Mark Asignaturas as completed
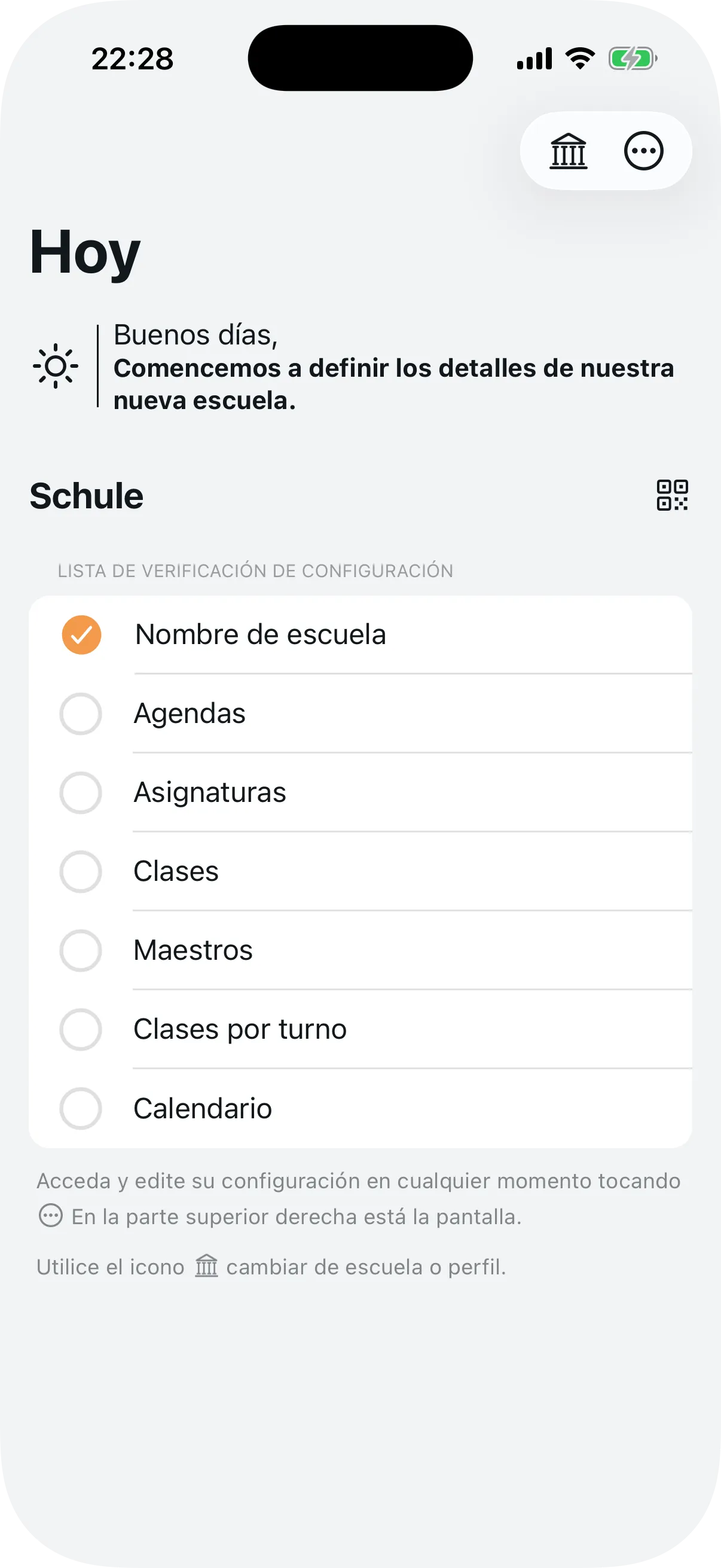 coord(81,792)
